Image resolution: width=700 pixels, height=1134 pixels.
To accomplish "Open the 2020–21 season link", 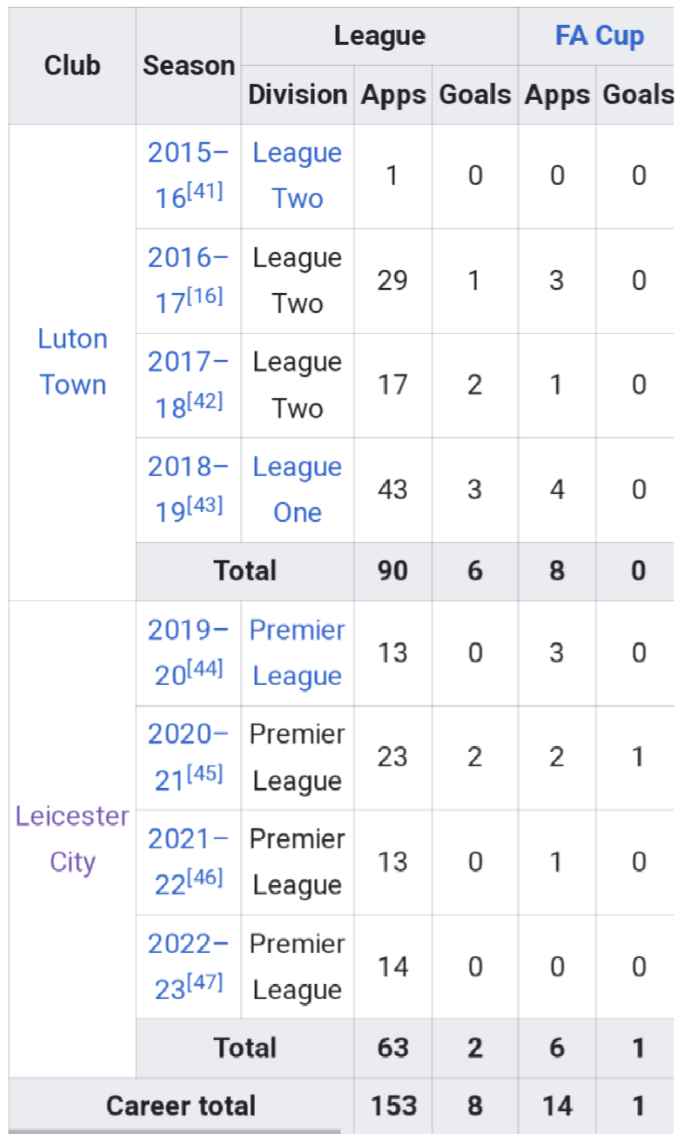I will click(188, 756).
